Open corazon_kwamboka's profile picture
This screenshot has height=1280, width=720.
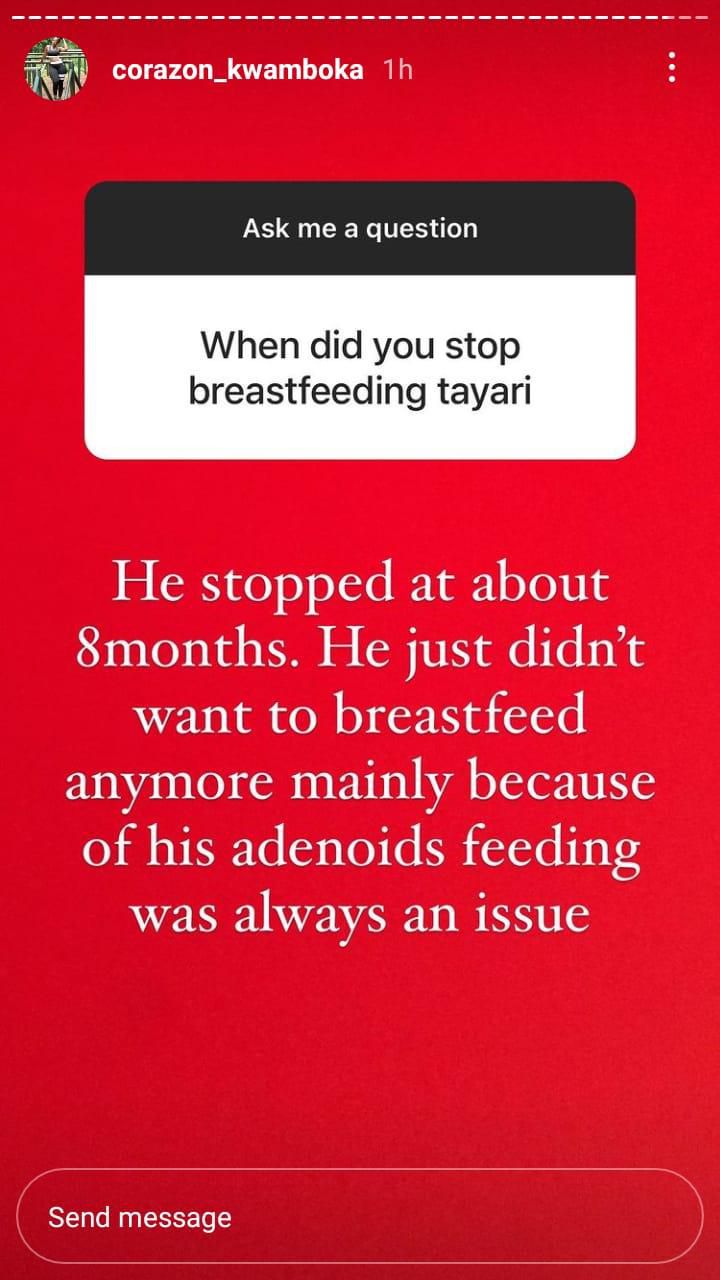(x=56, y=70)
